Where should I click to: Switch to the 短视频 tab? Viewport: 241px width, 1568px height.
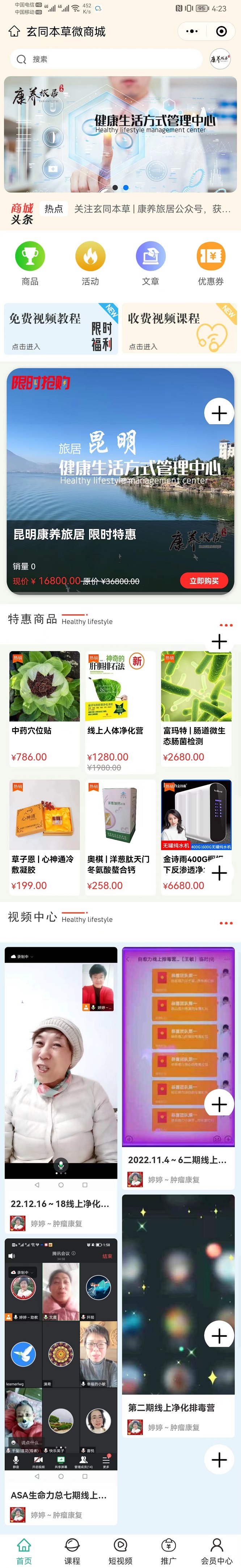pyautogui.click(x=120, y=1550)
